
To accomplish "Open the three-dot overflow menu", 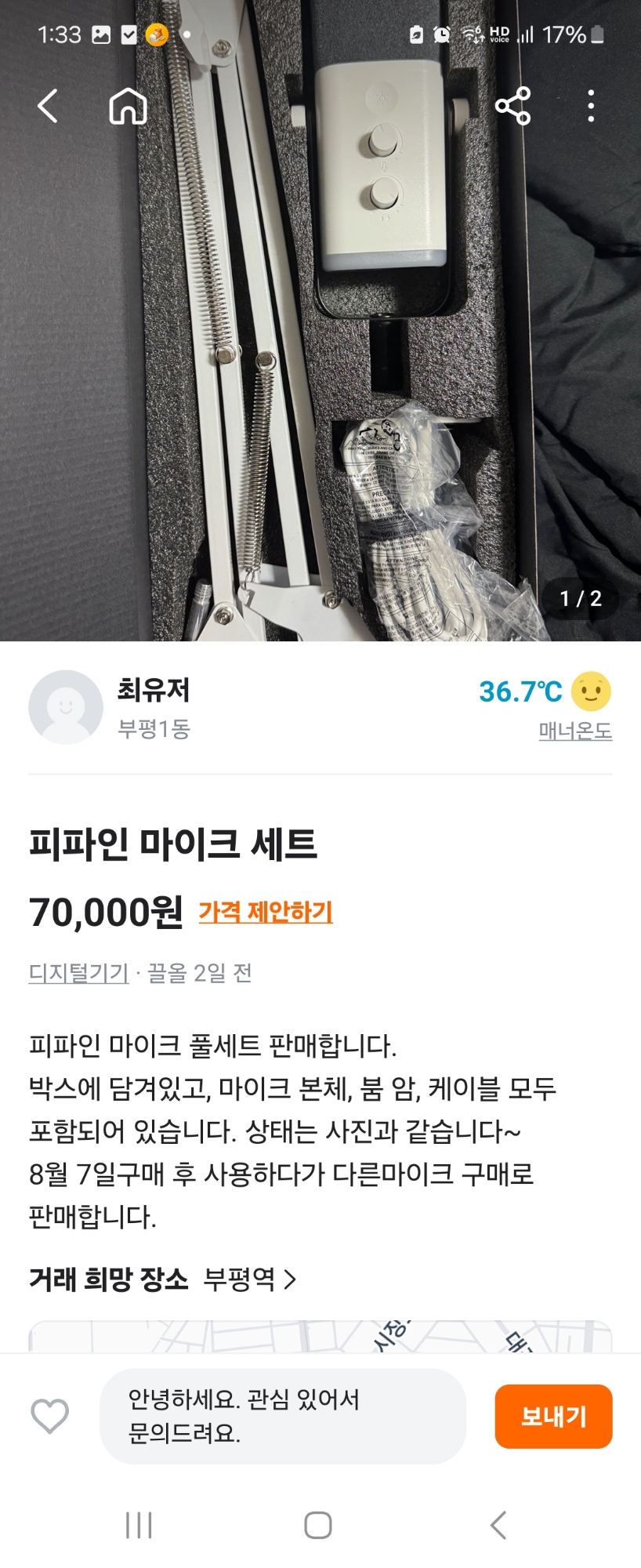I will pos(591,106).
